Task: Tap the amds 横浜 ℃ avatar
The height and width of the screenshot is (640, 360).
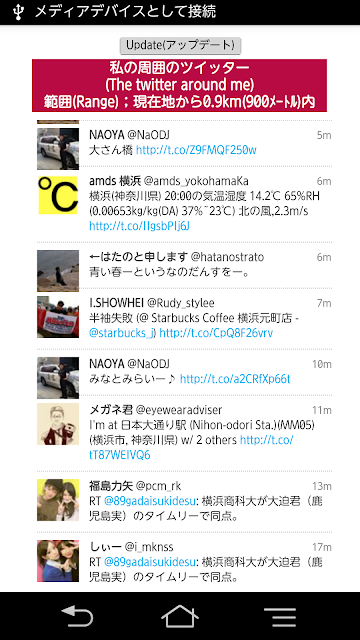Action: [58, 195]
